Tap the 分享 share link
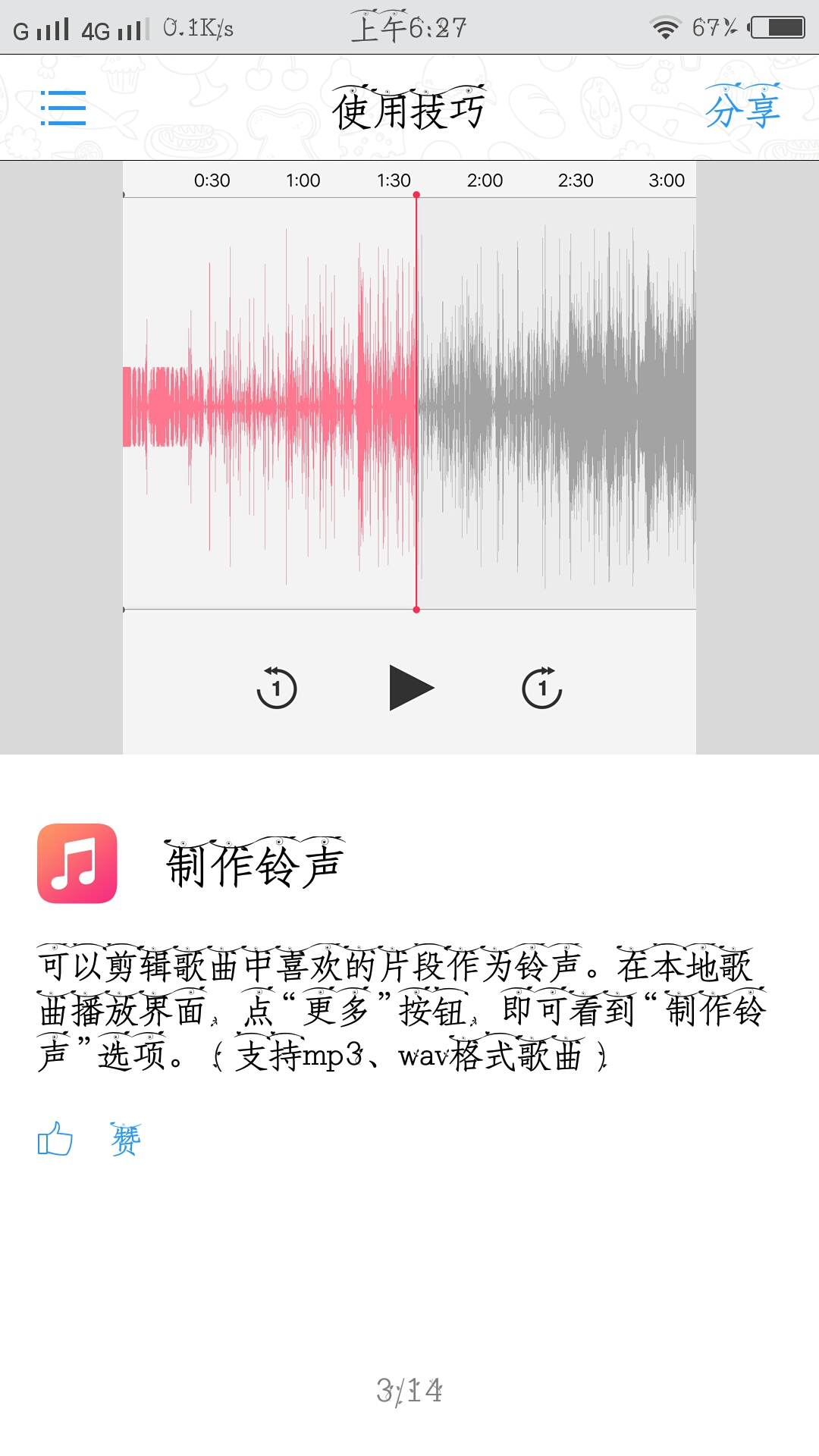Viewport: 819px width, 1456px height. click(744, 108)
